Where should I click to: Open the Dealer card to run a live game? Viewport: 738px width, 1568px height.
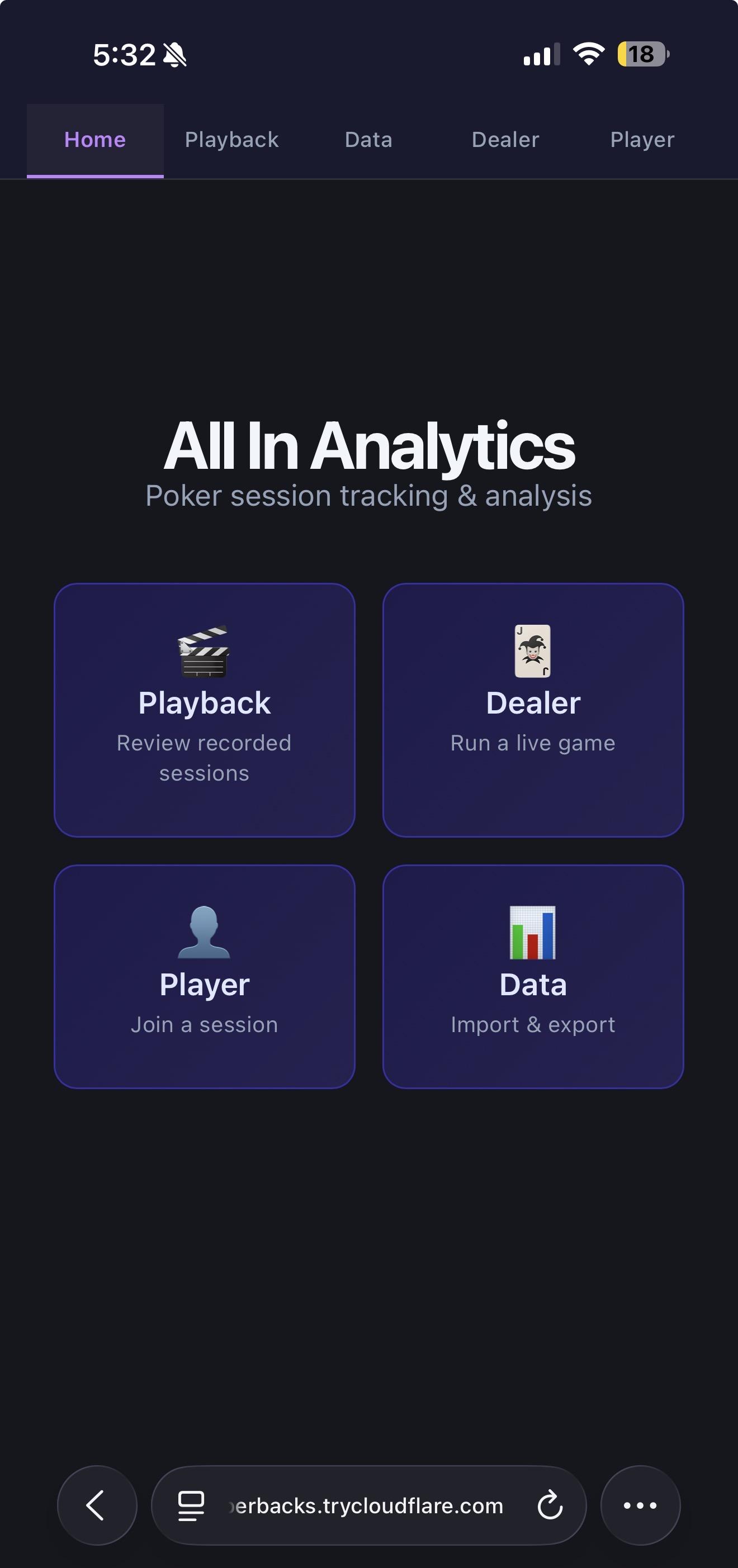(x=533, y=710)
